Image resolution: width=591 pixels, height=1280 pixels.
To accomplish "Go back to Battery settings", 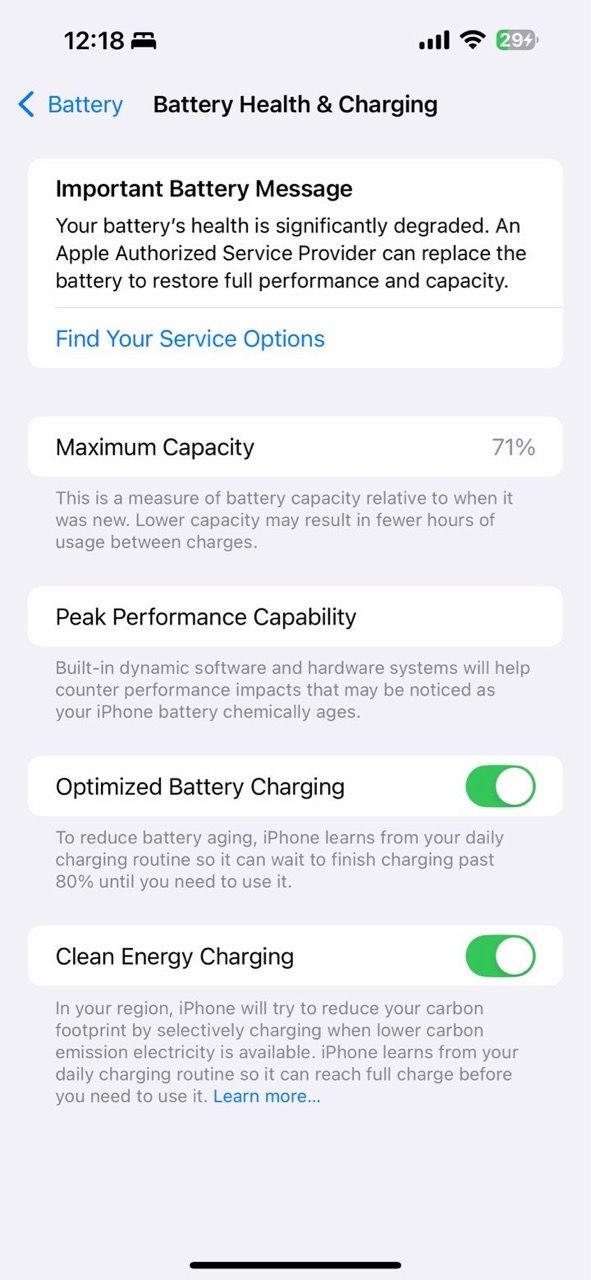I will (x=71, y=104).
